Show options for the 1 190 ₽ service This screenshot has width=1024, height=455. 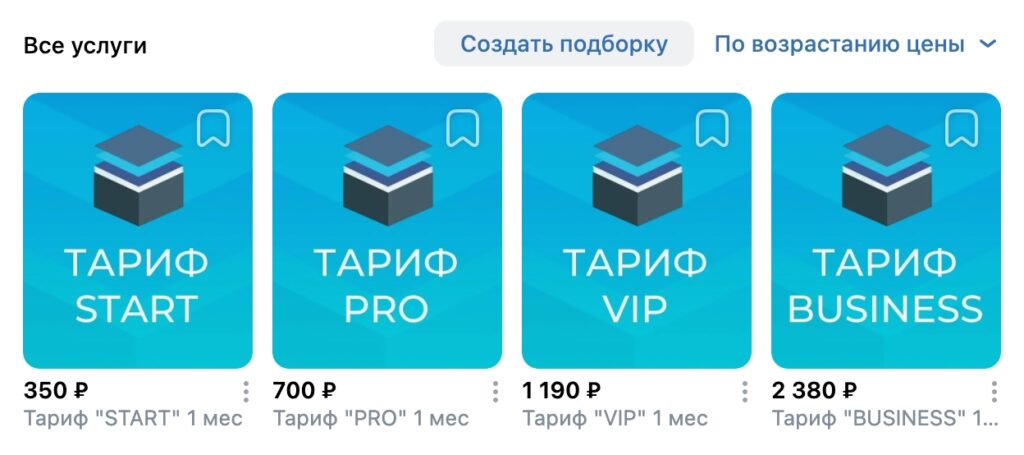pyautogui.click(x=743, y=391)
